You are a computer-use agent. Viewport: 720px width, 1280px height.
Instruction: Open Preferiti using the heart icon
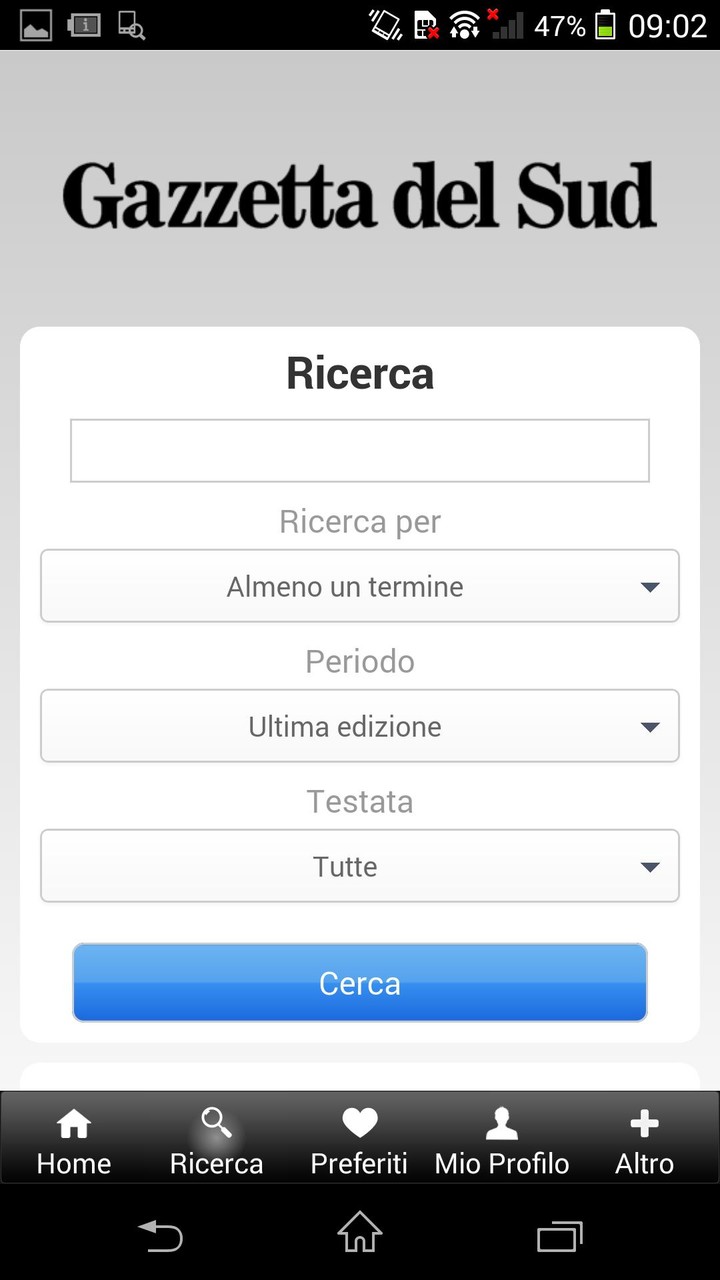tap(359, 1121)
